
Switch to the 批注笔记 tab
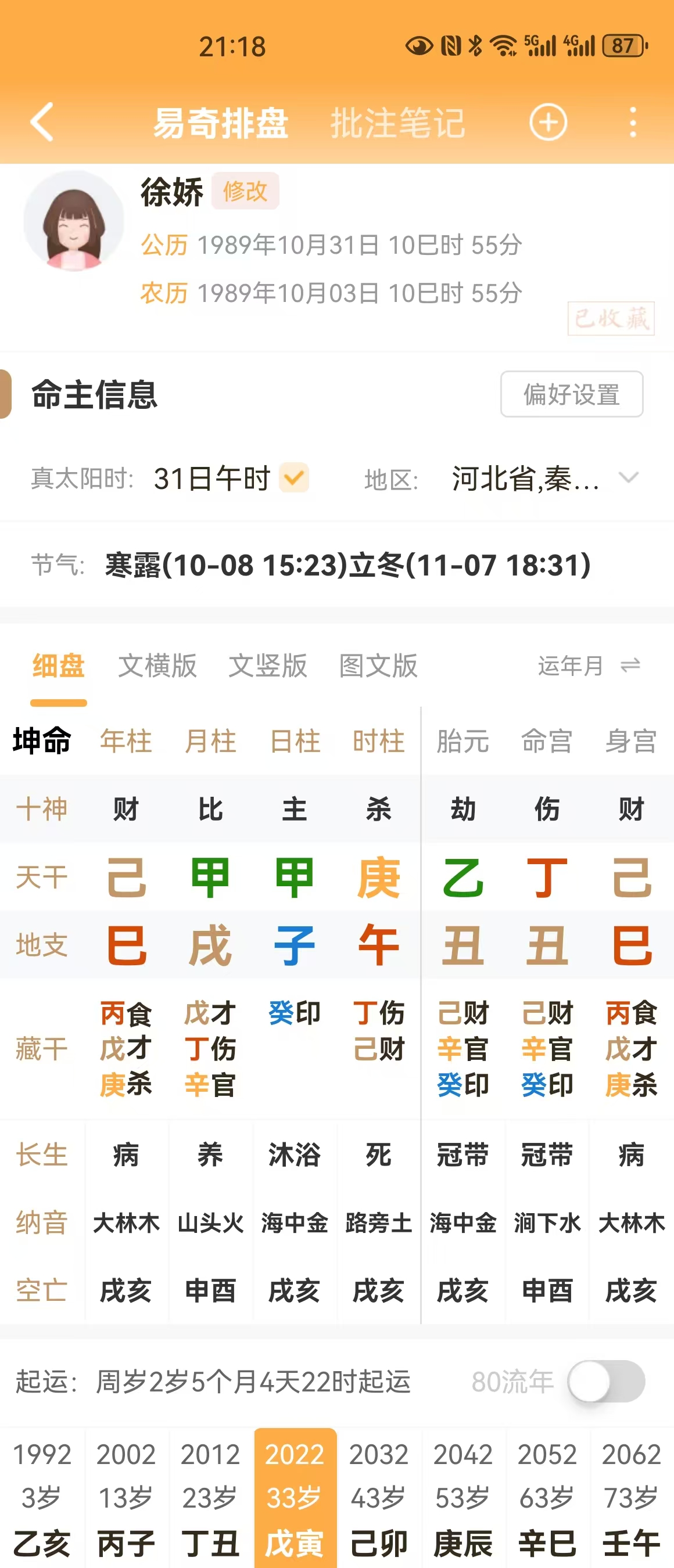pos(397,123)
